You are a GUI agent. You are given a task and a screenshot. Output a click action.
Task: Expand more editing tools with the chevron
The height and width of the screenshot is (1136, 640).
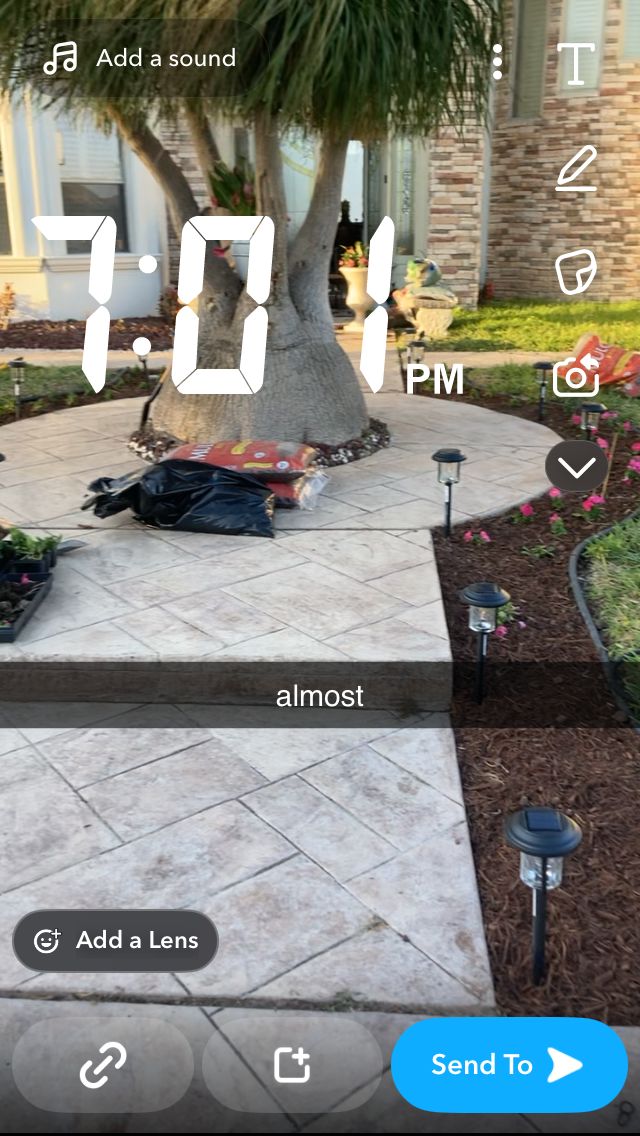pos(577,466)
